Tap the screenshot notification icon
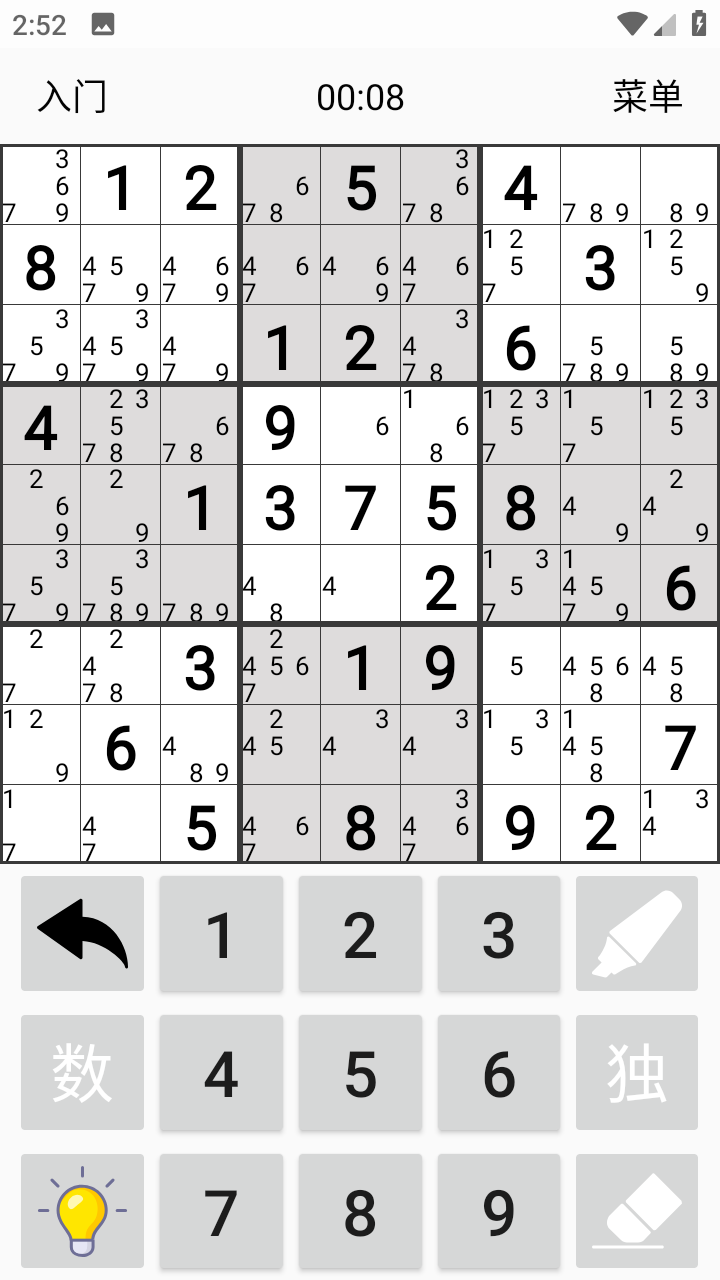Viewport: 720px width, 1280px height. pos(103,23)
